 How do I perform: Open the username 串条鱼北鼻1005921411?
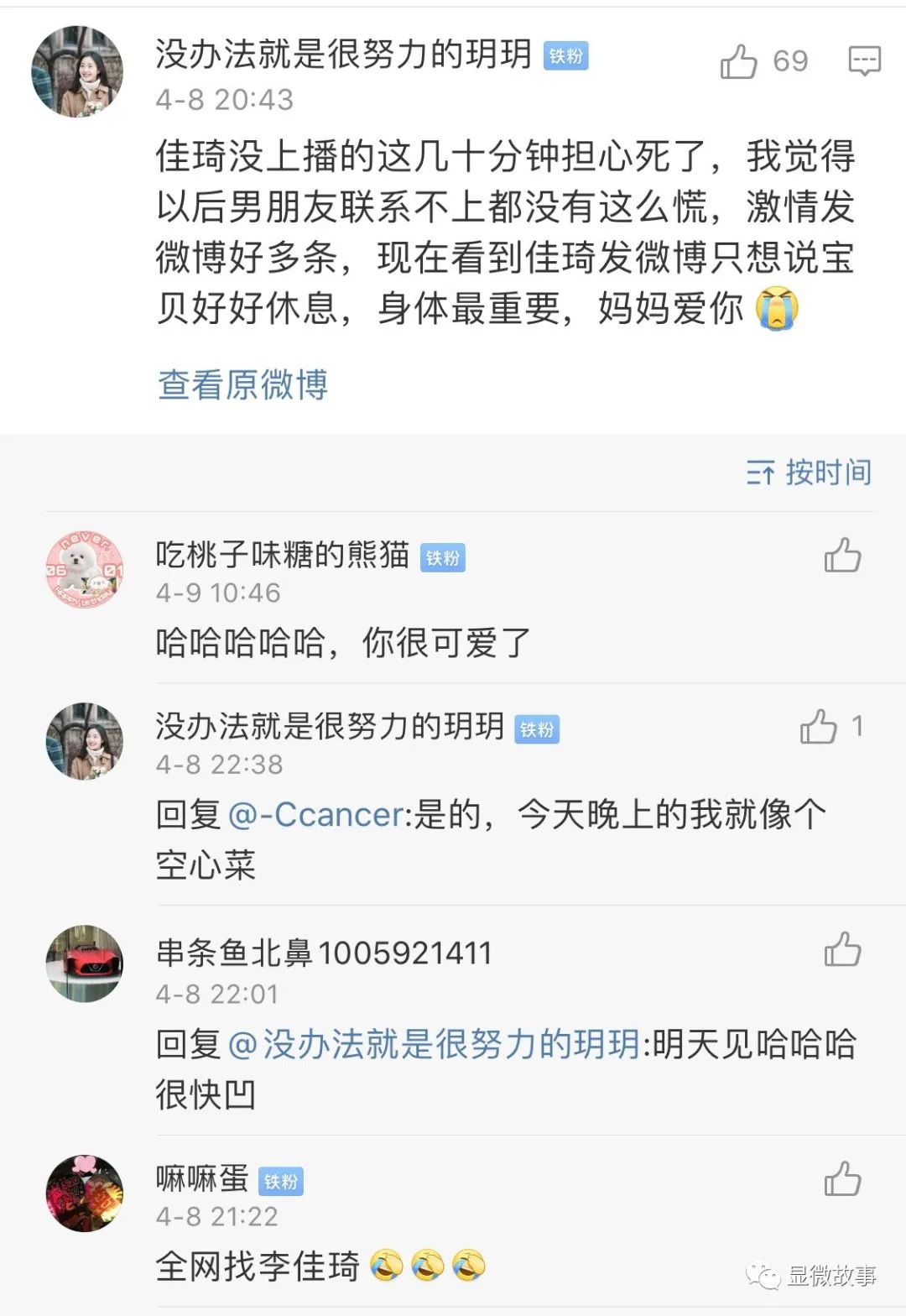[324, 953]
